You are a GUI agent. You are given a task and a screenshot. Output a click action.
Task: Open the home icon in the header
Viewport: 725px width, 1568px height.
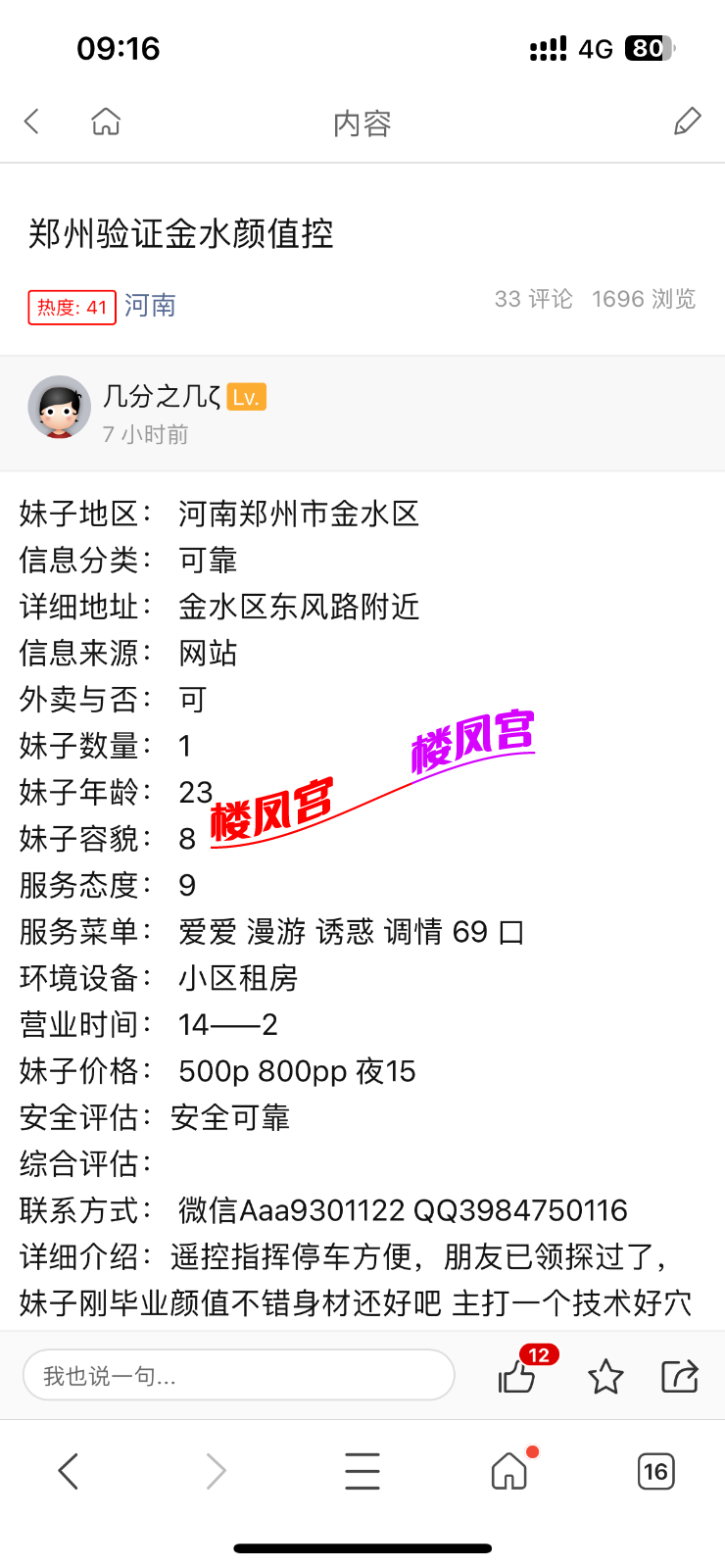[x=106, y=122]
